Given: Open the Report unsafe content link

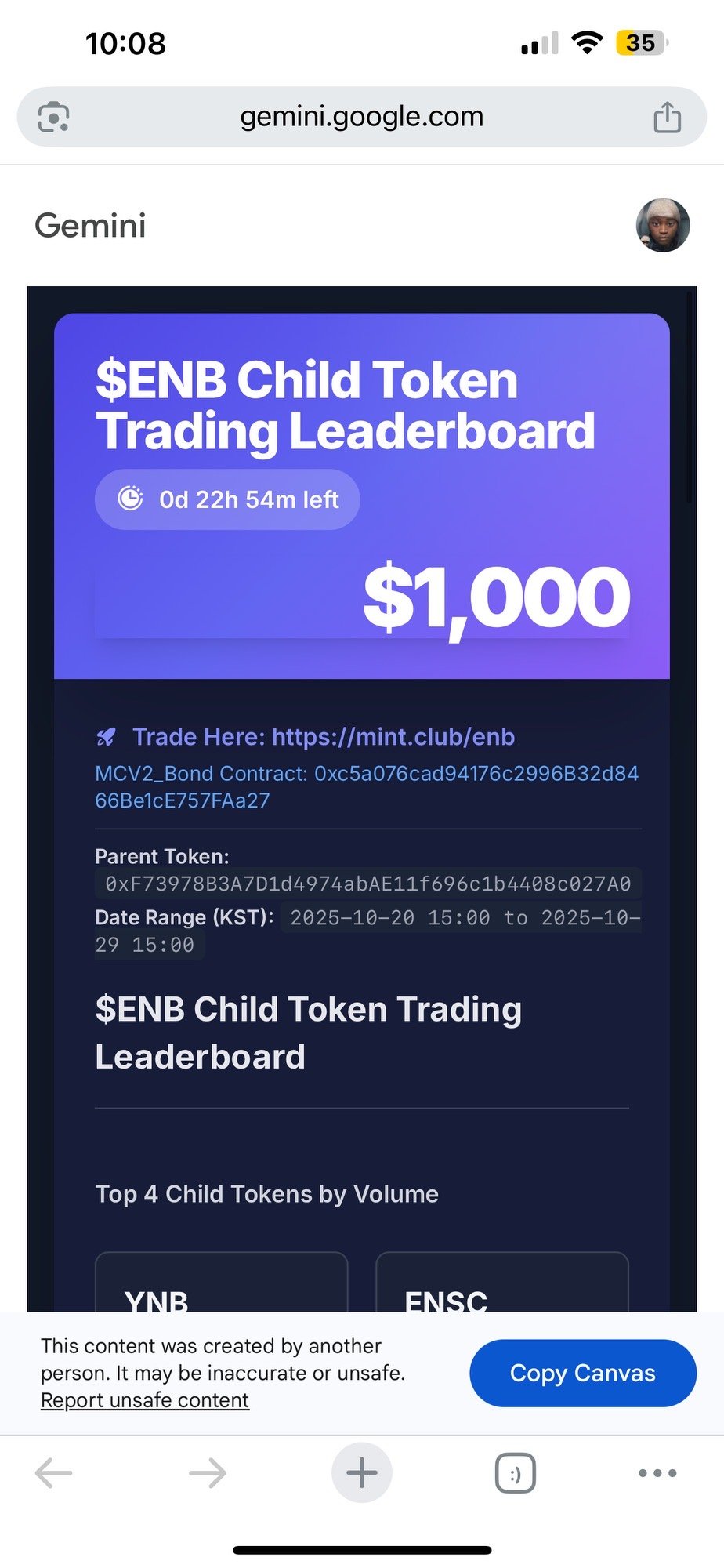Looking at the screenshot, I should (x=145, y=1400).
